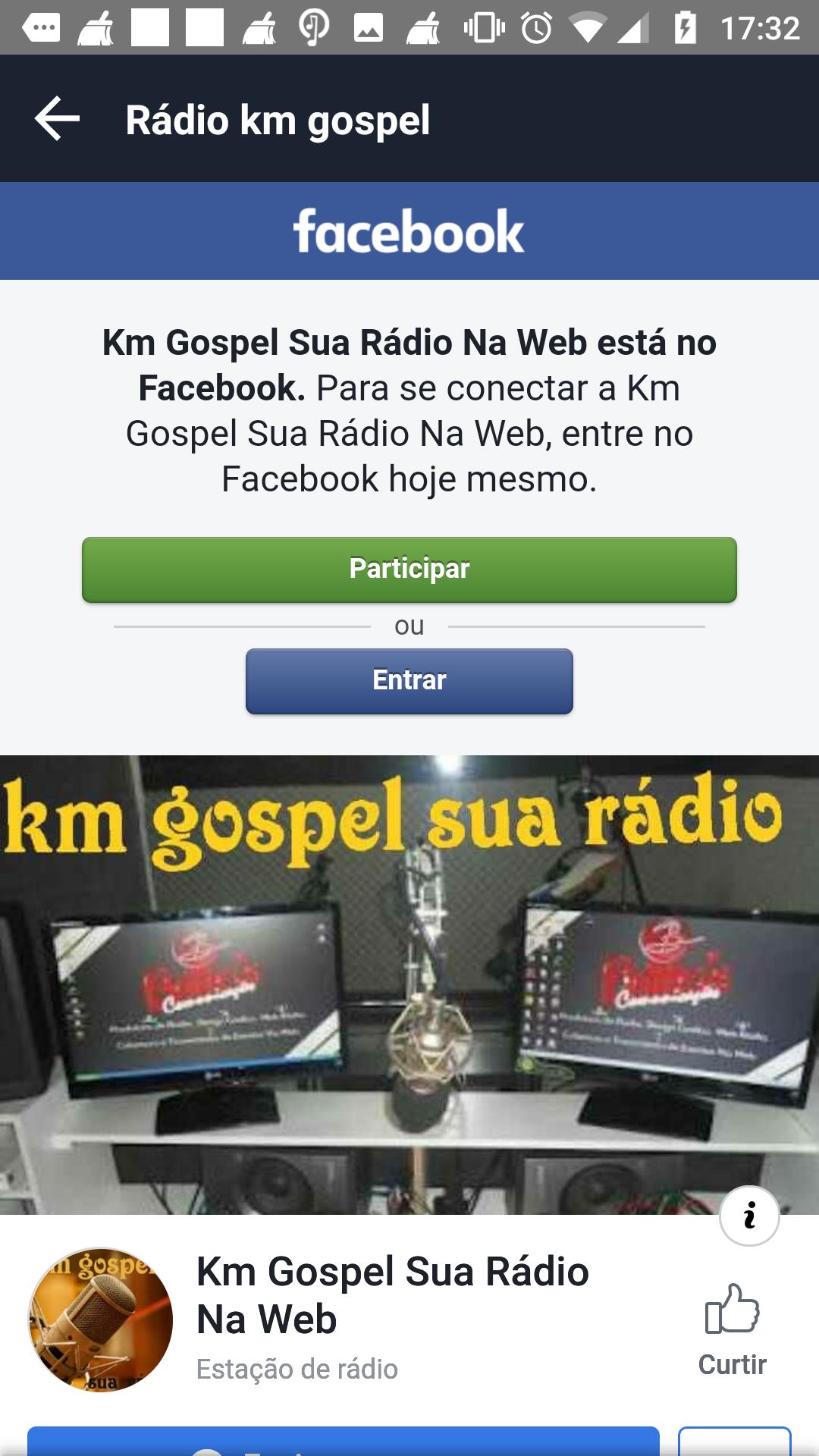Open the page's round profile picture

pyautogui.click(x=100, y=1319)
